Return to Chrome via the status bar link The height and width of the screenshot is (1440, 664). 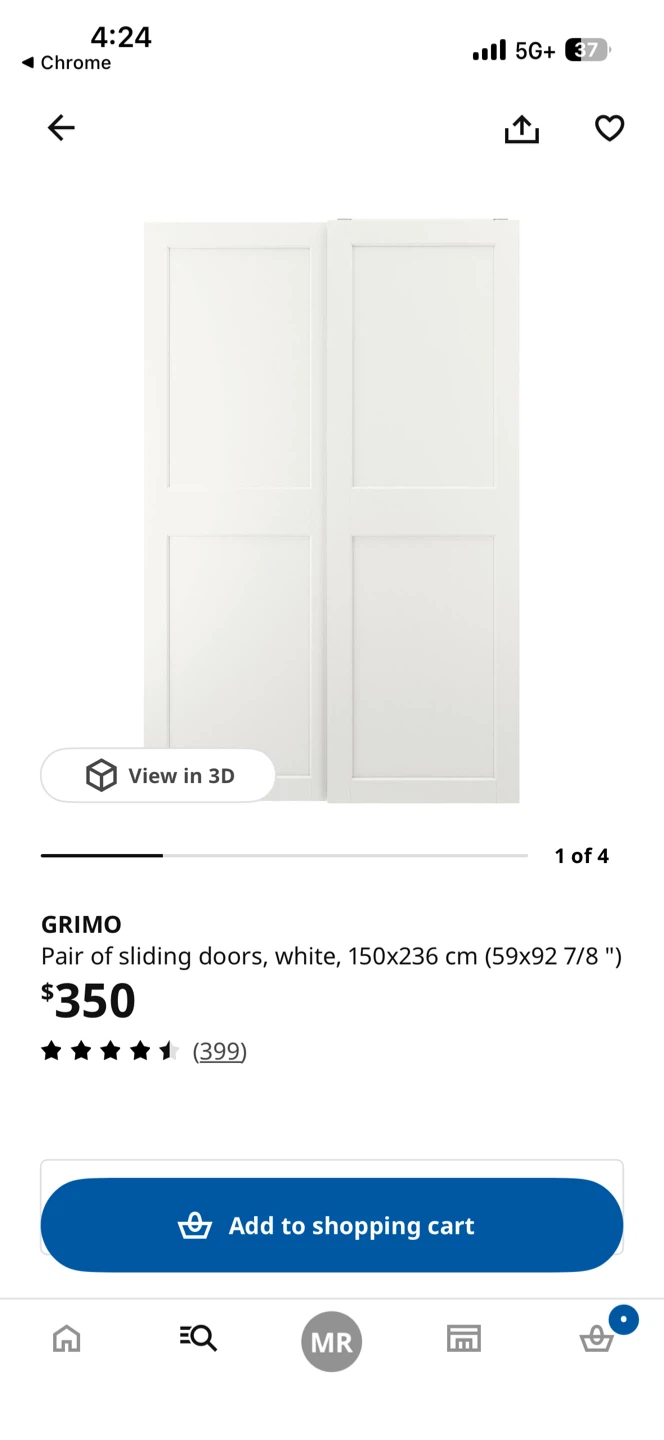[x=66, y=63]
